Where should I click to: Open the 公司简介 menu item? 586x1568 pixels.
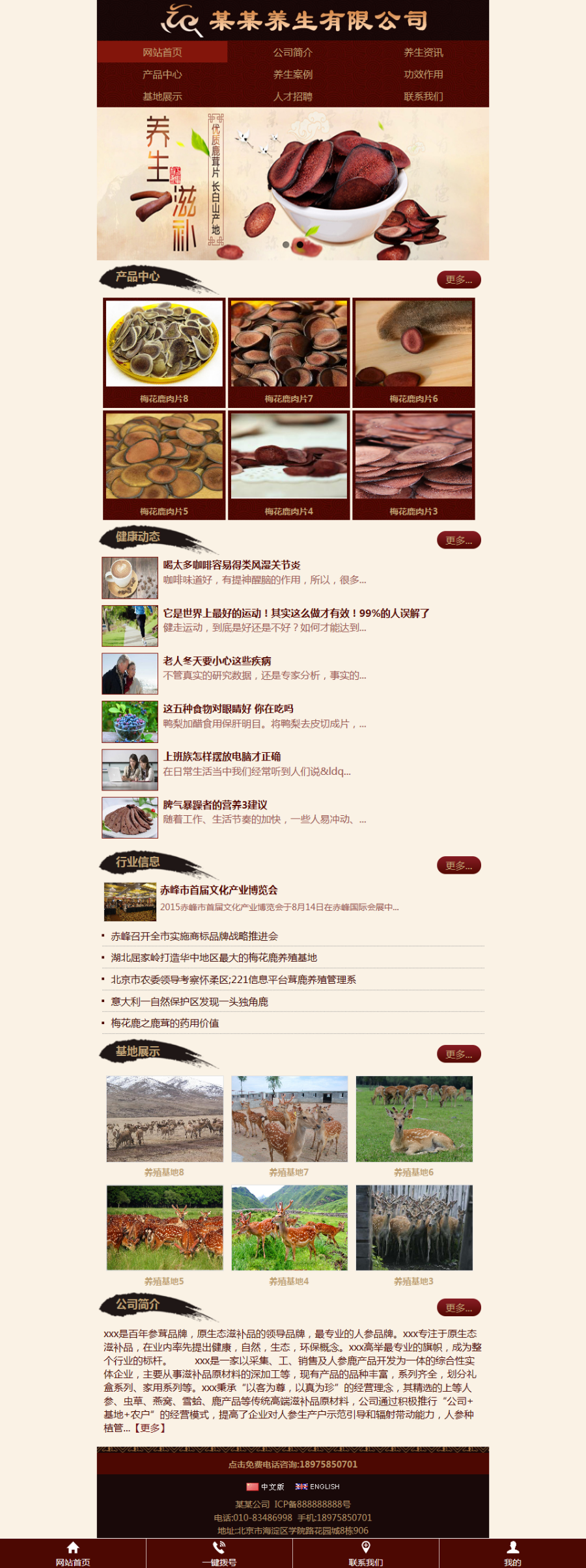click(292, 53)
